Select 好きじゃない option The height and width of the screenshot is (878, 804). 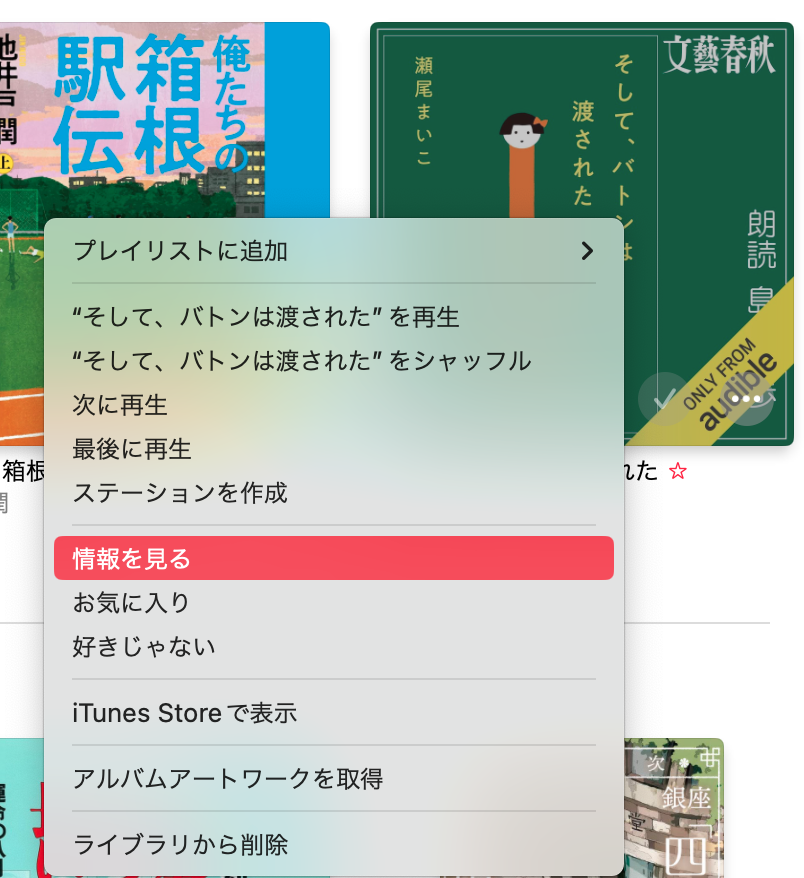[x=144, y=647]
